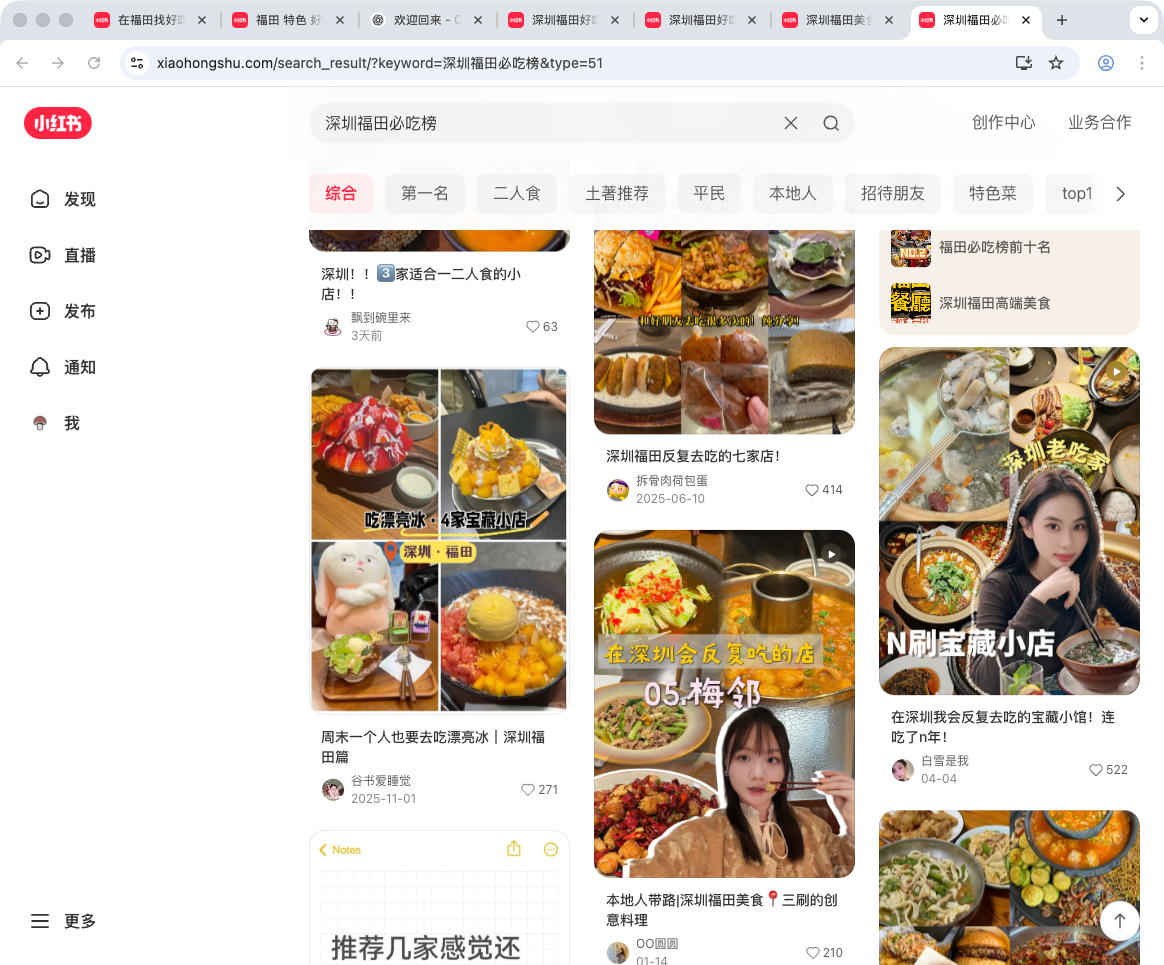The height and width of the screenshot is (965, 1164).
Task: Open 发布 to create a post
Action: pyautogui.click(x=64, y=311)
